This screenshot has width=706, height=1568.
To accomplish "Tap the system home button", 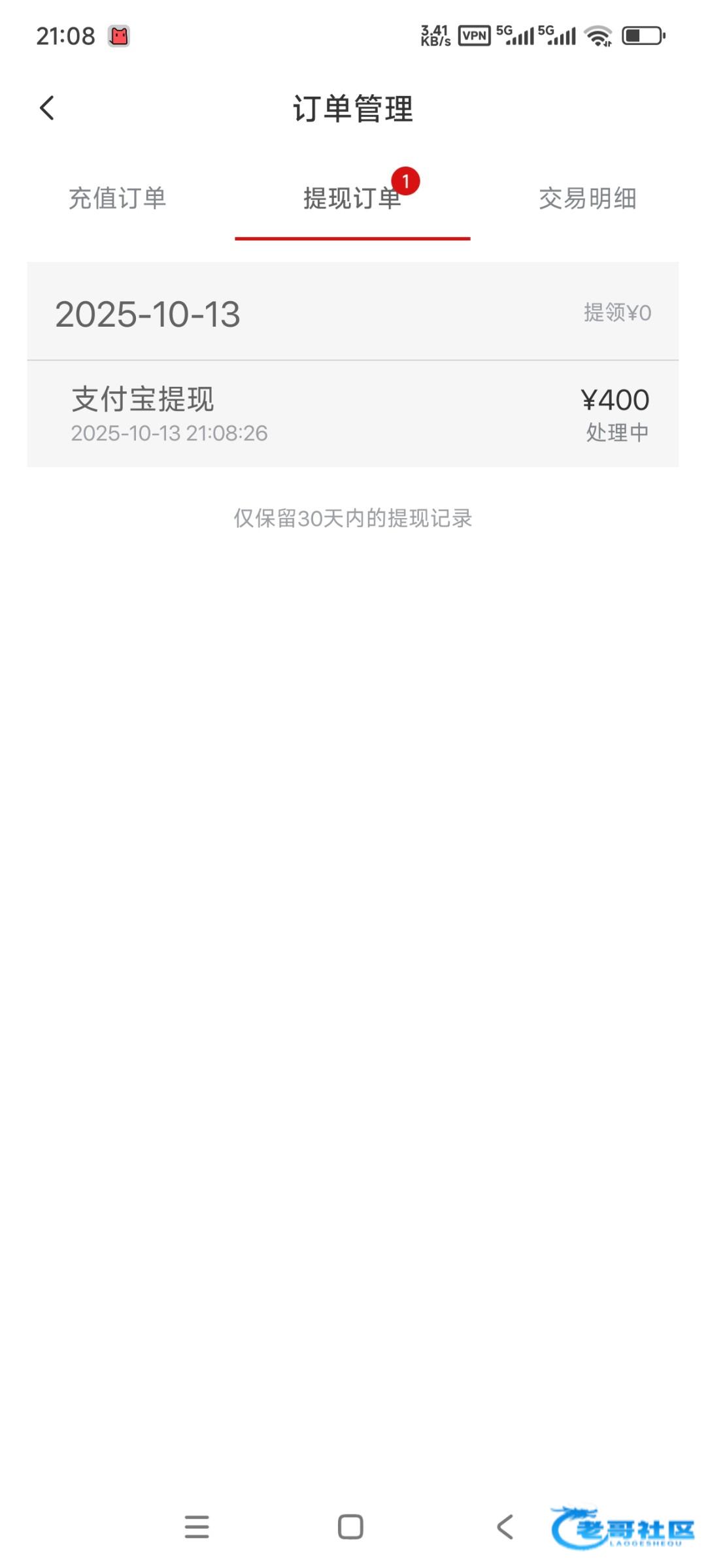I will 350,1527.
